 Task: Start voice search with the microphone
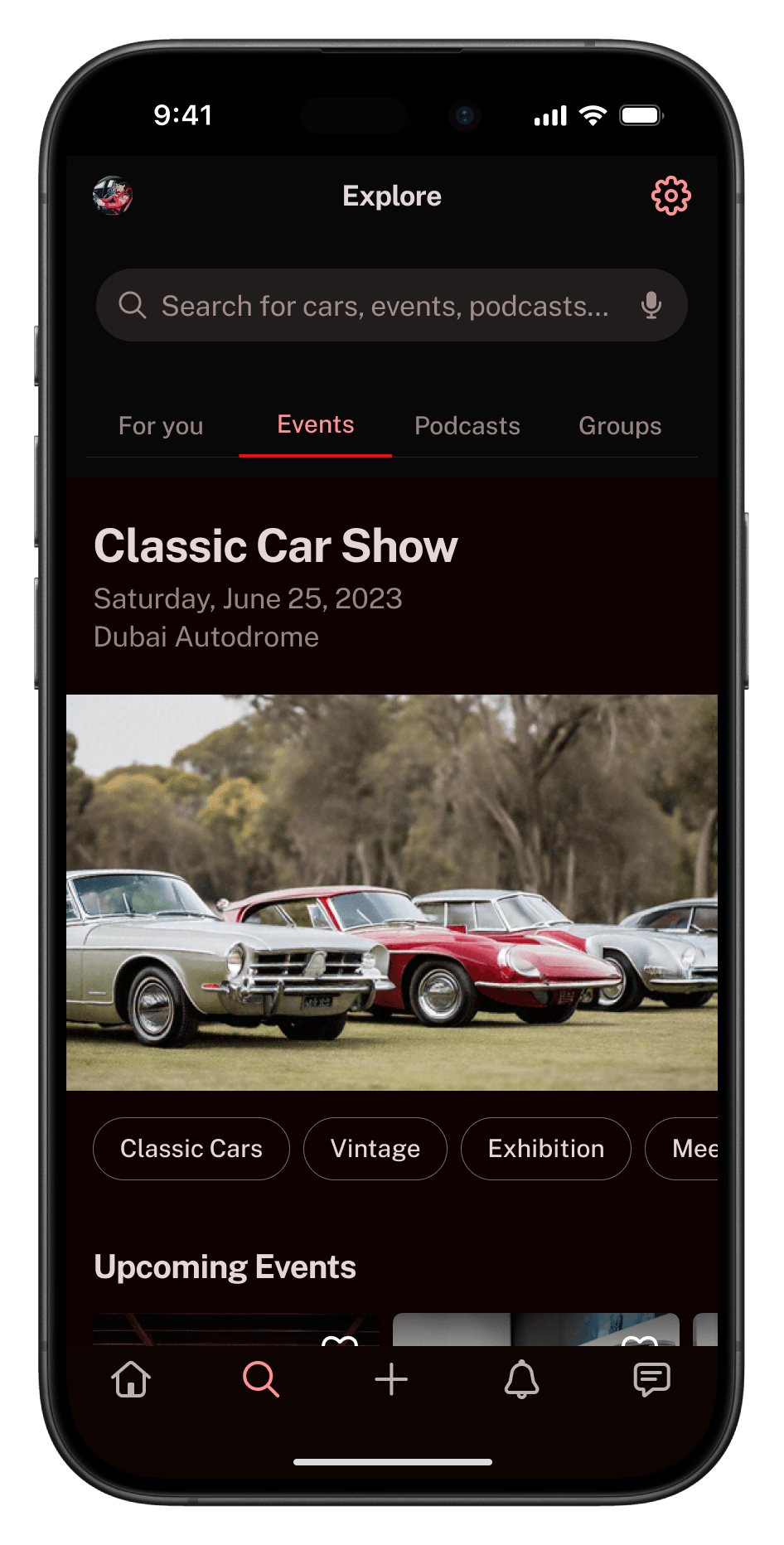(651, 306)
